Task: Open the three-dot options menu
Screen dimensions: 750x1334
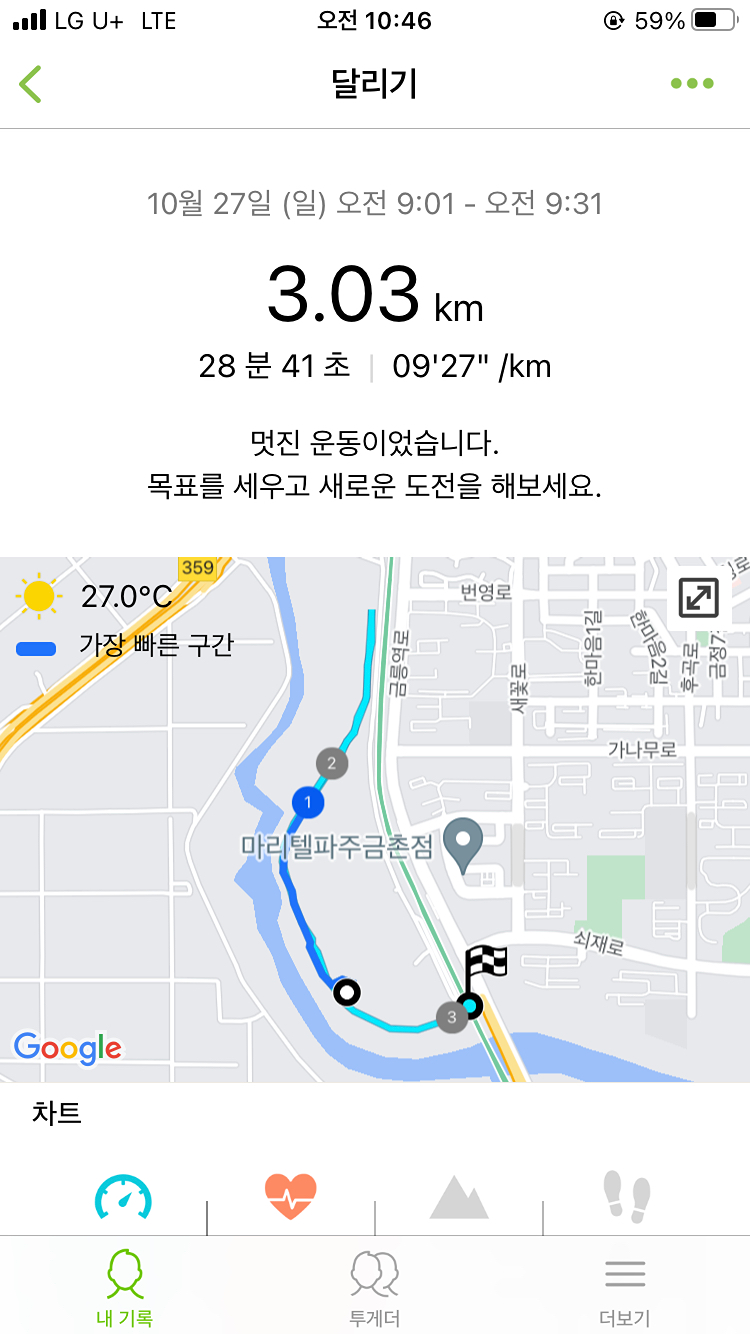Action: 691,84
